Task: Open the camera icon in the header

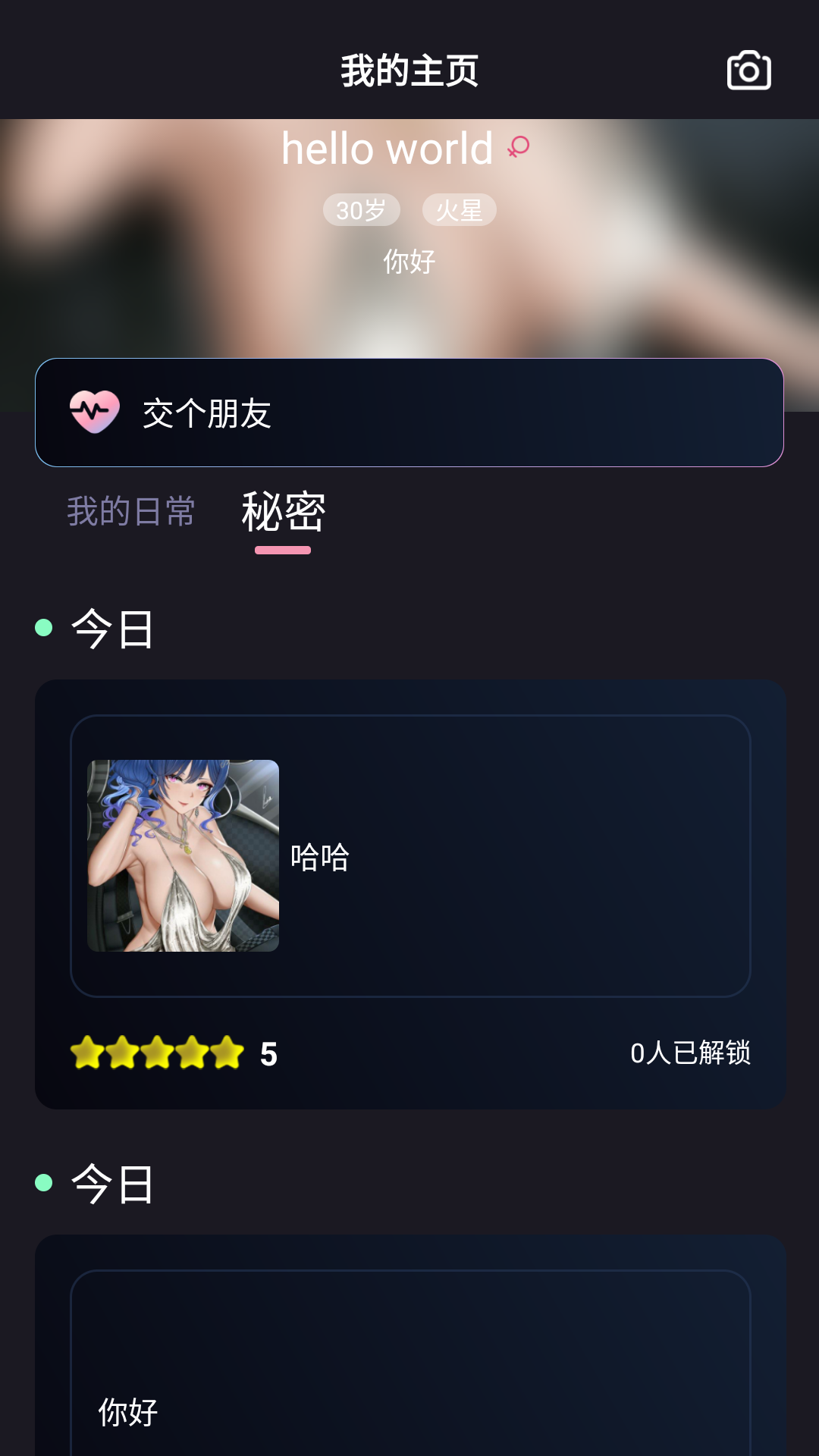Action: coord(748,71)
